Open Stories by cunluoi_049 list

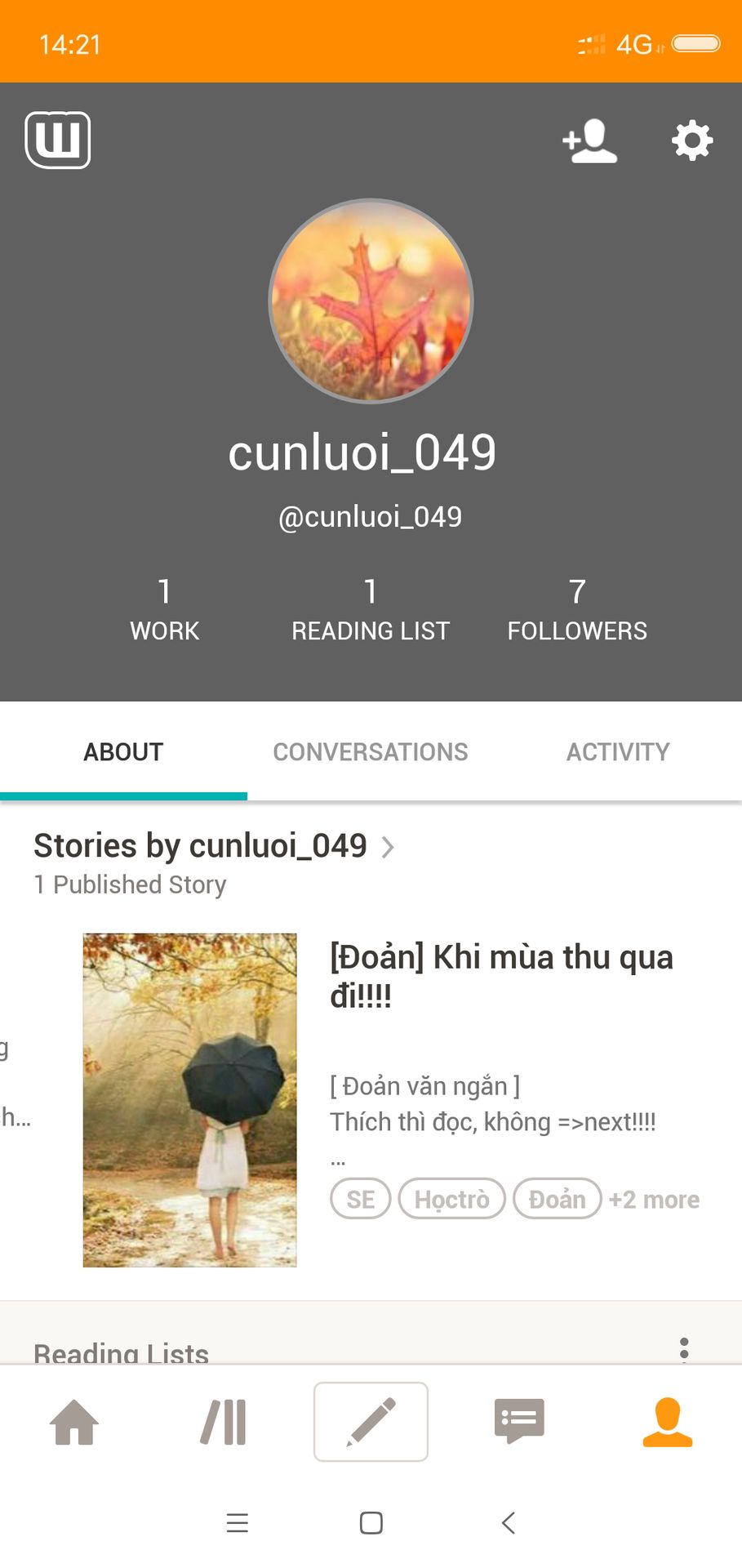[x=214, y=846]
